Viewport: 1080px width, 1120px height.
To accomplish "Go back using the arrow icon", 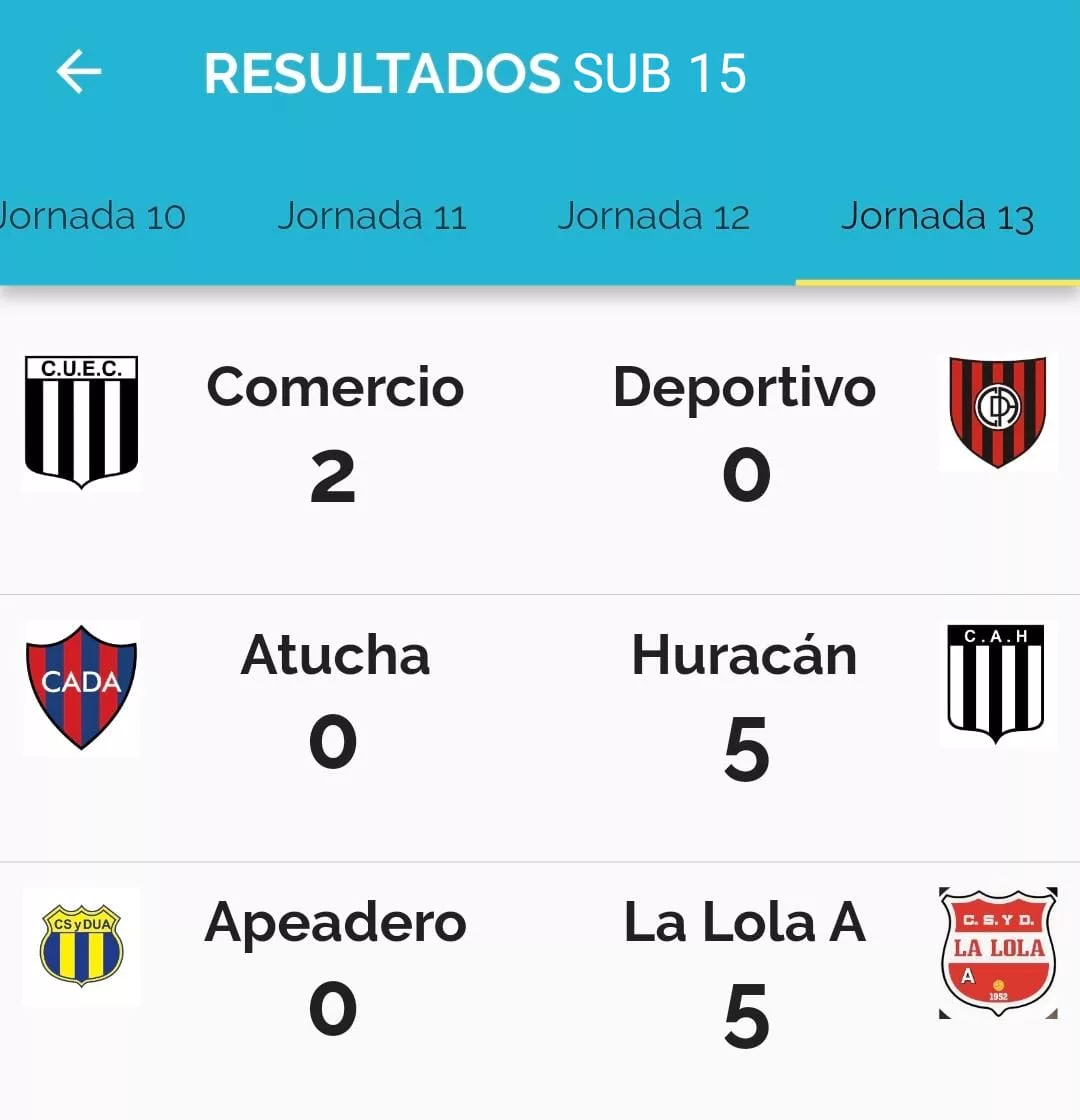I will [x=79, y=72].
